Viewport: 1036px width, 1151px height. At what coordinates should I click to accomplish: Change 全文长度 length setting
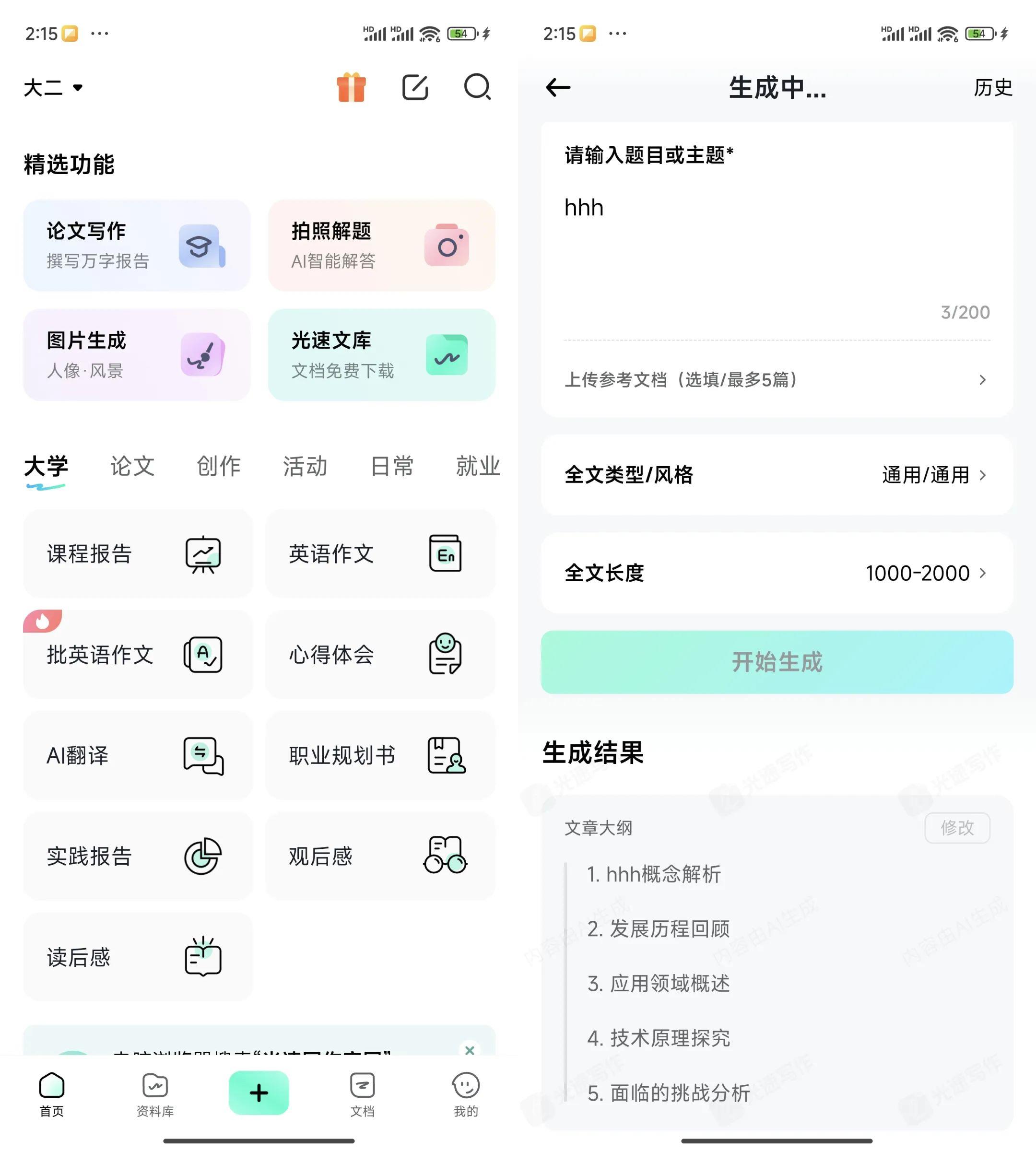[777, 573]
